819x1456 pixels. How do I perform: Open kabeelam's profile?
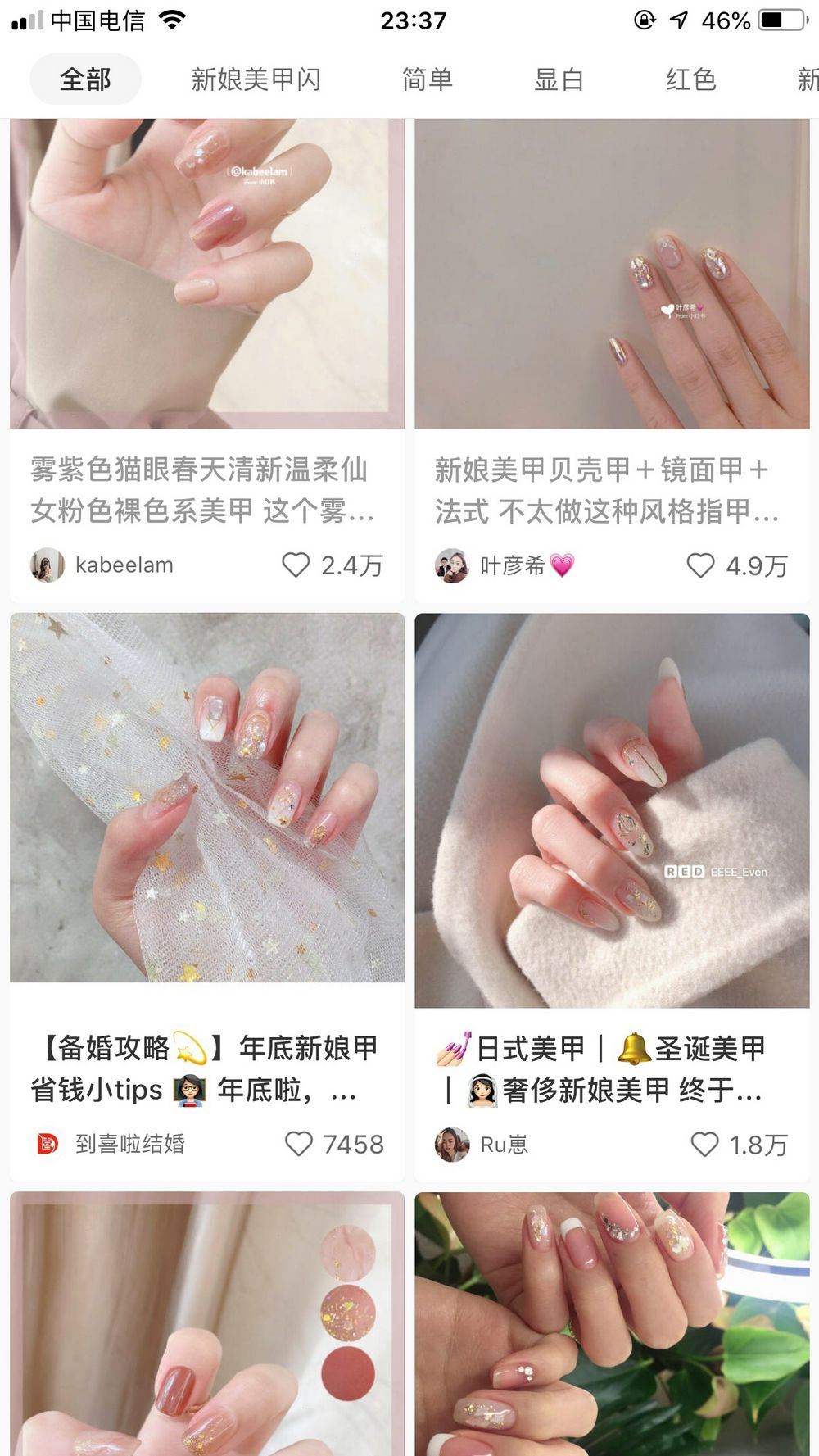[102, 565]
